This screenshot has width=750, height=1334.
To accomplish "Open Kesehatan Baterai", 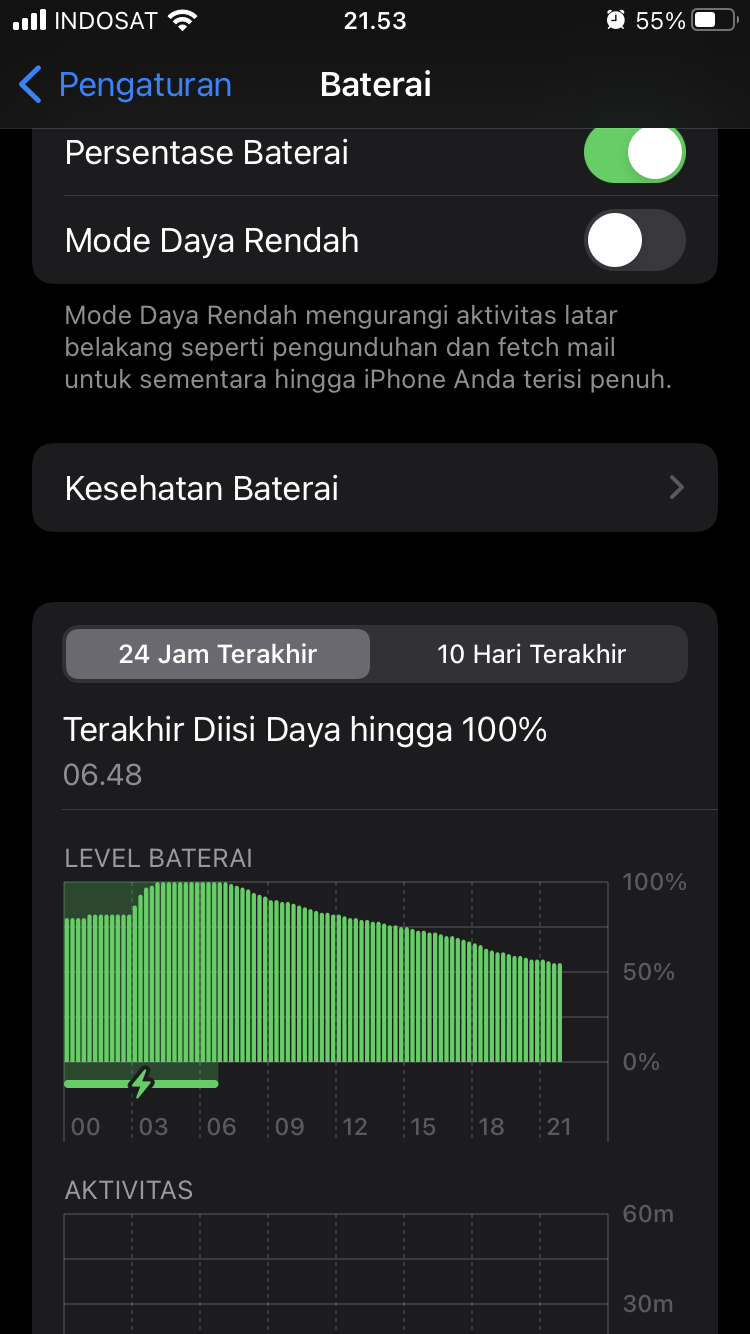I will 375,488.
